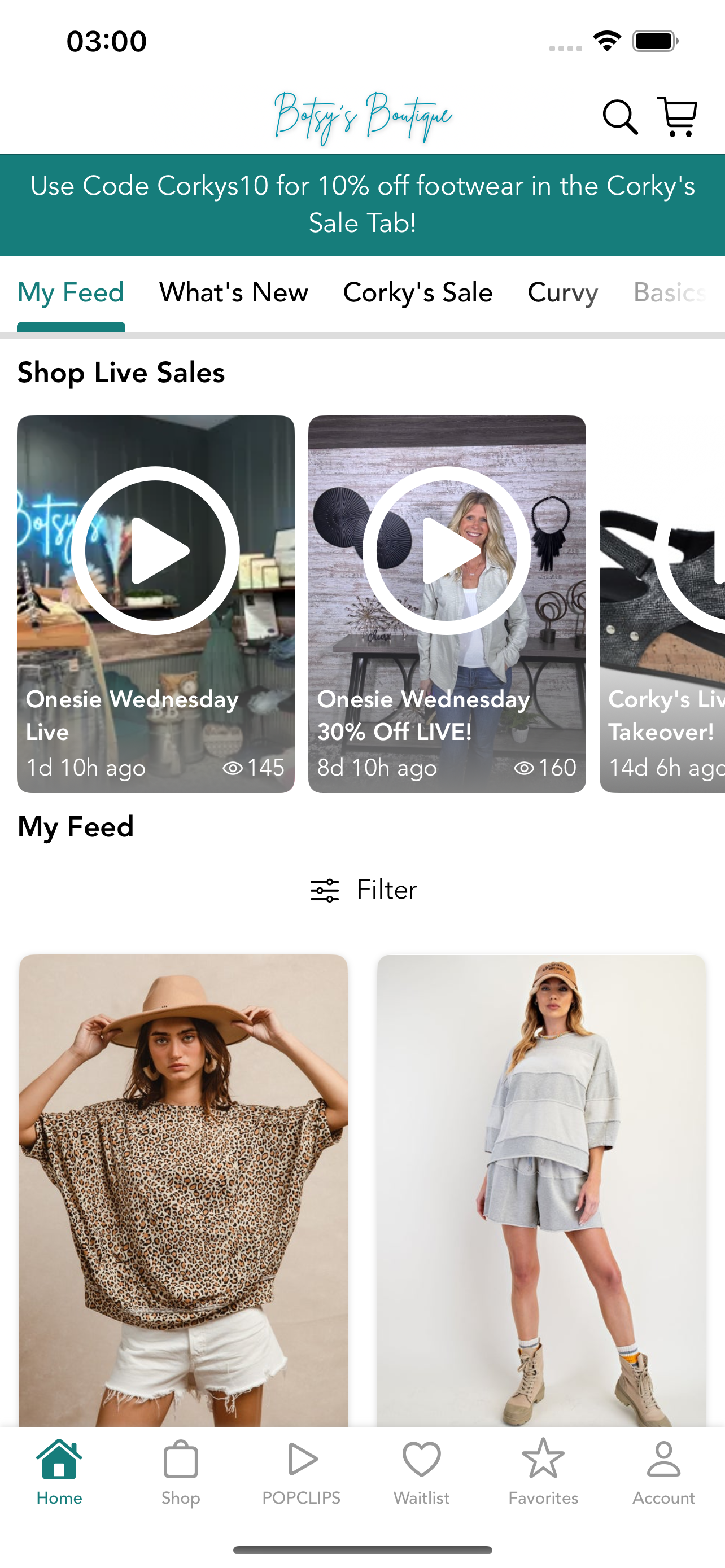The image size is (725, 1568).
Task: Play the Onesie Wednesday Live video
Action: (156, 604)
